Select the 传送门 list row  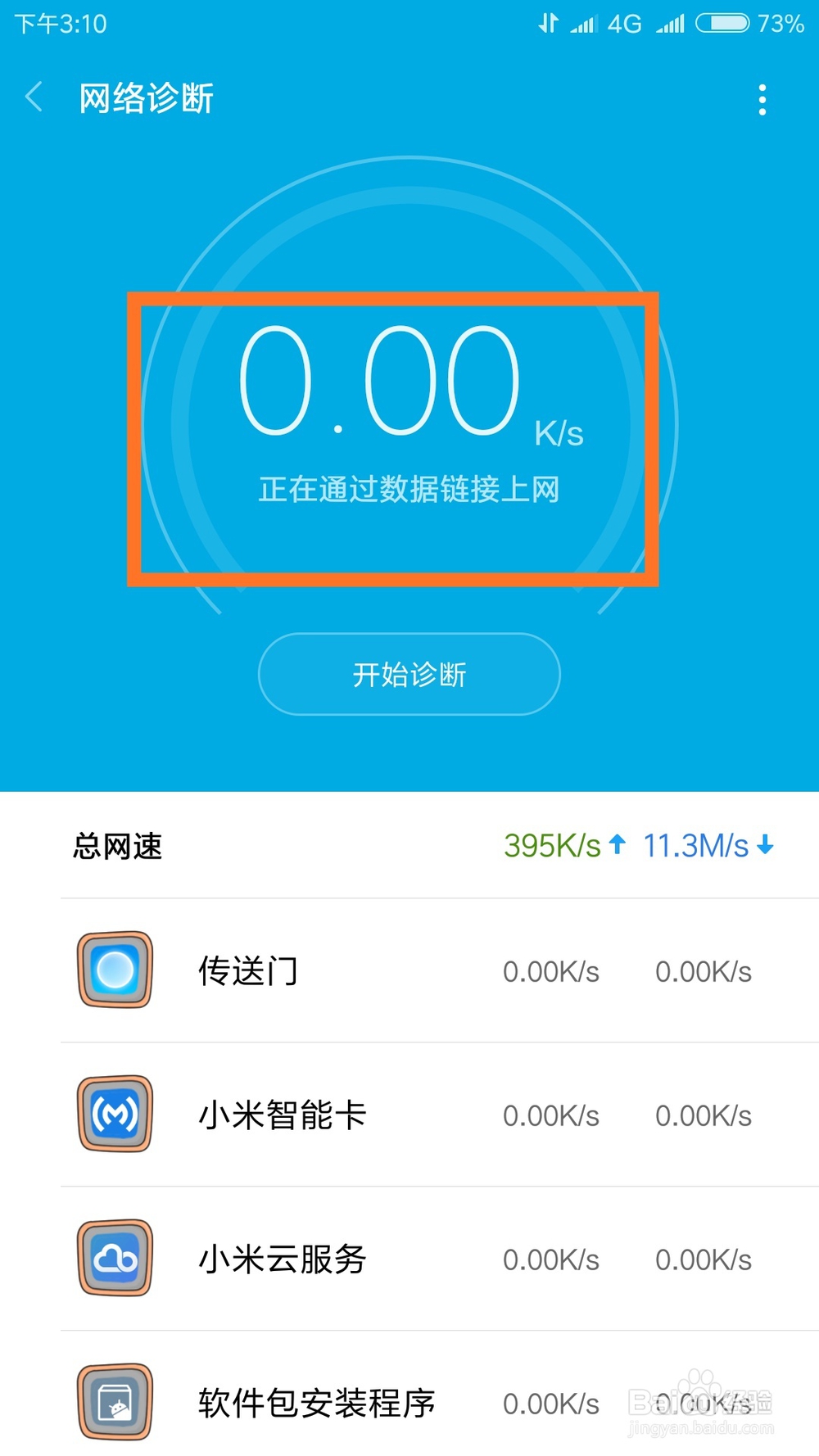[x=409, y=971]
